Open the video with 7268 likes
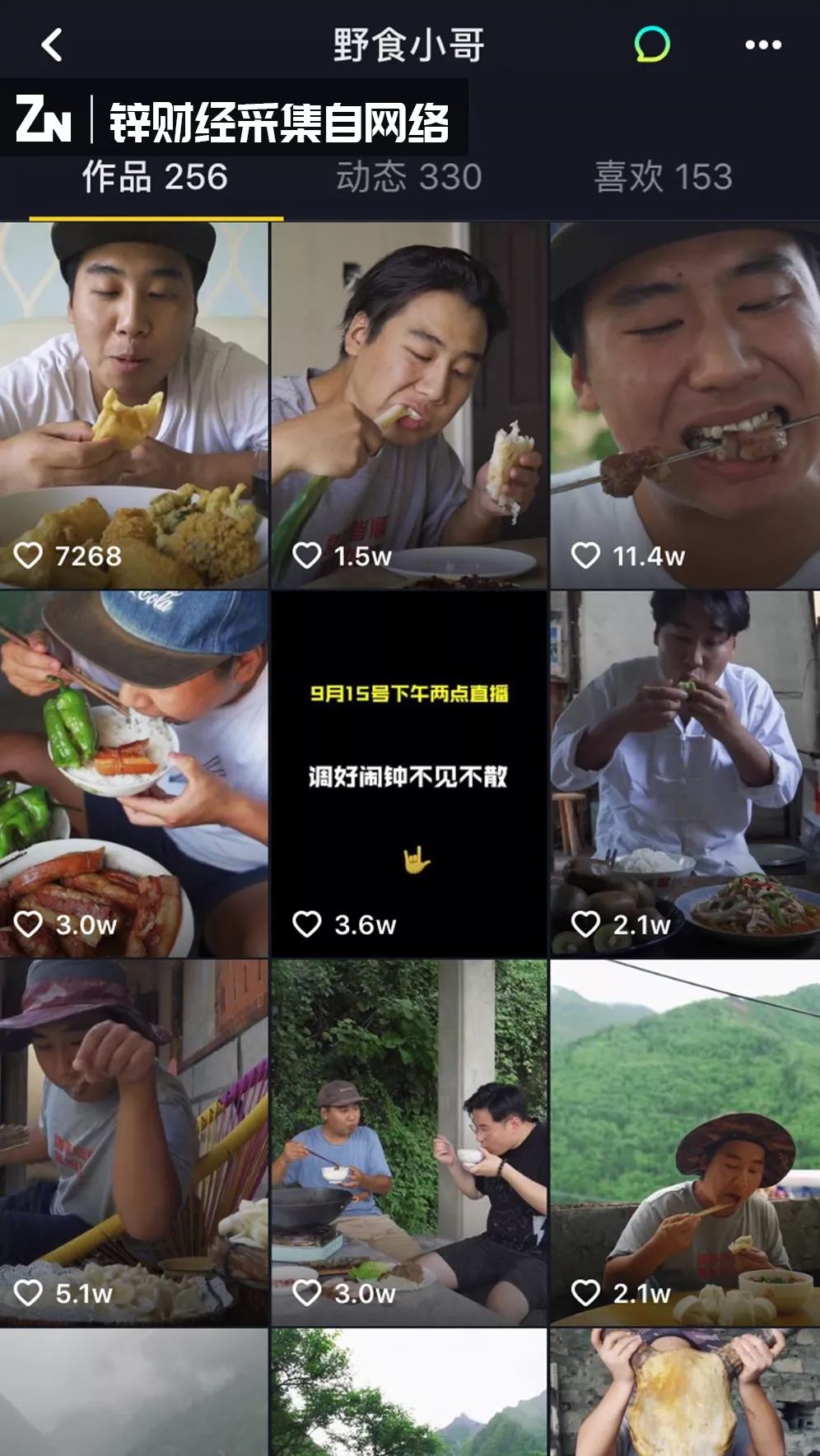The image size is (820, 1456). point(134,405)
